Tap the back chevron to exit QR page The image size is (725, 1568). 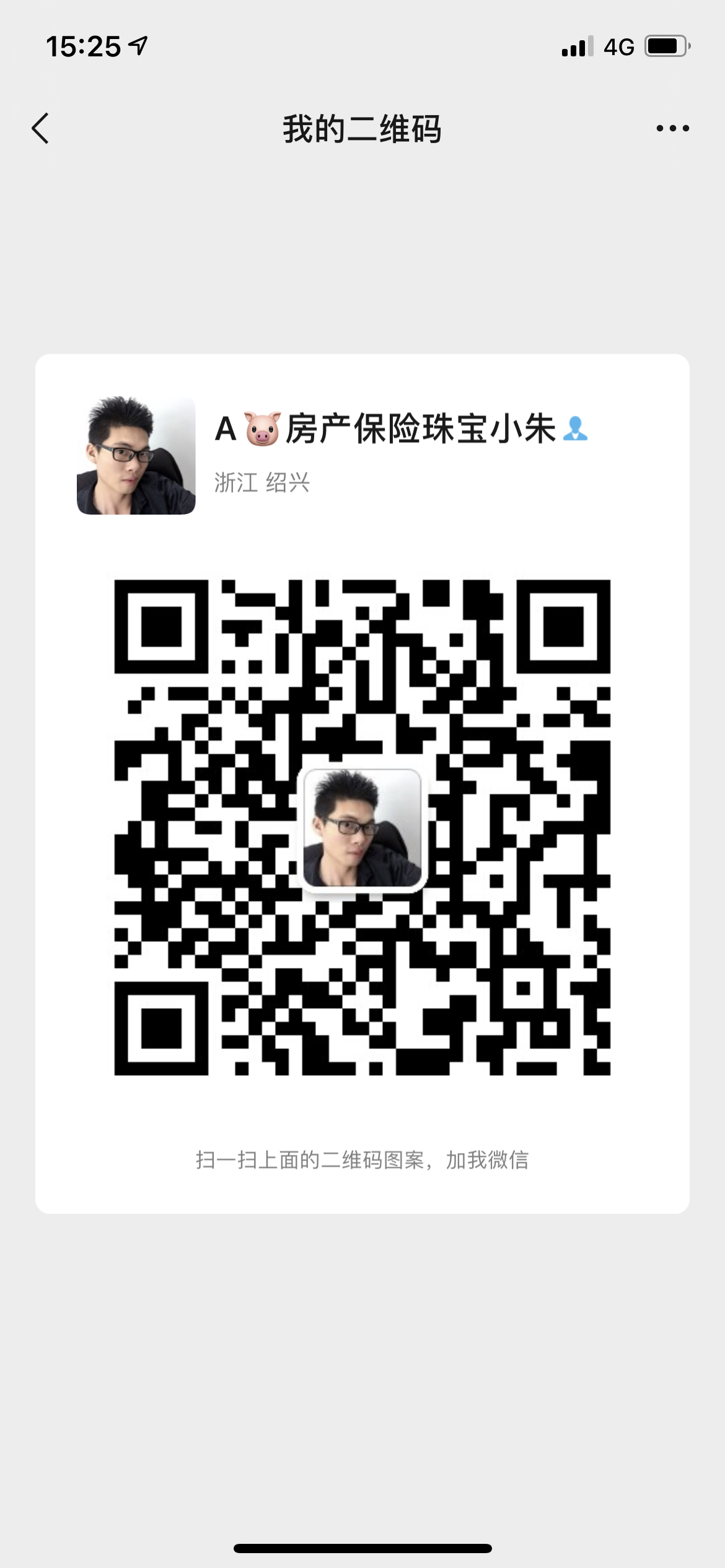(x=40, y=128)
